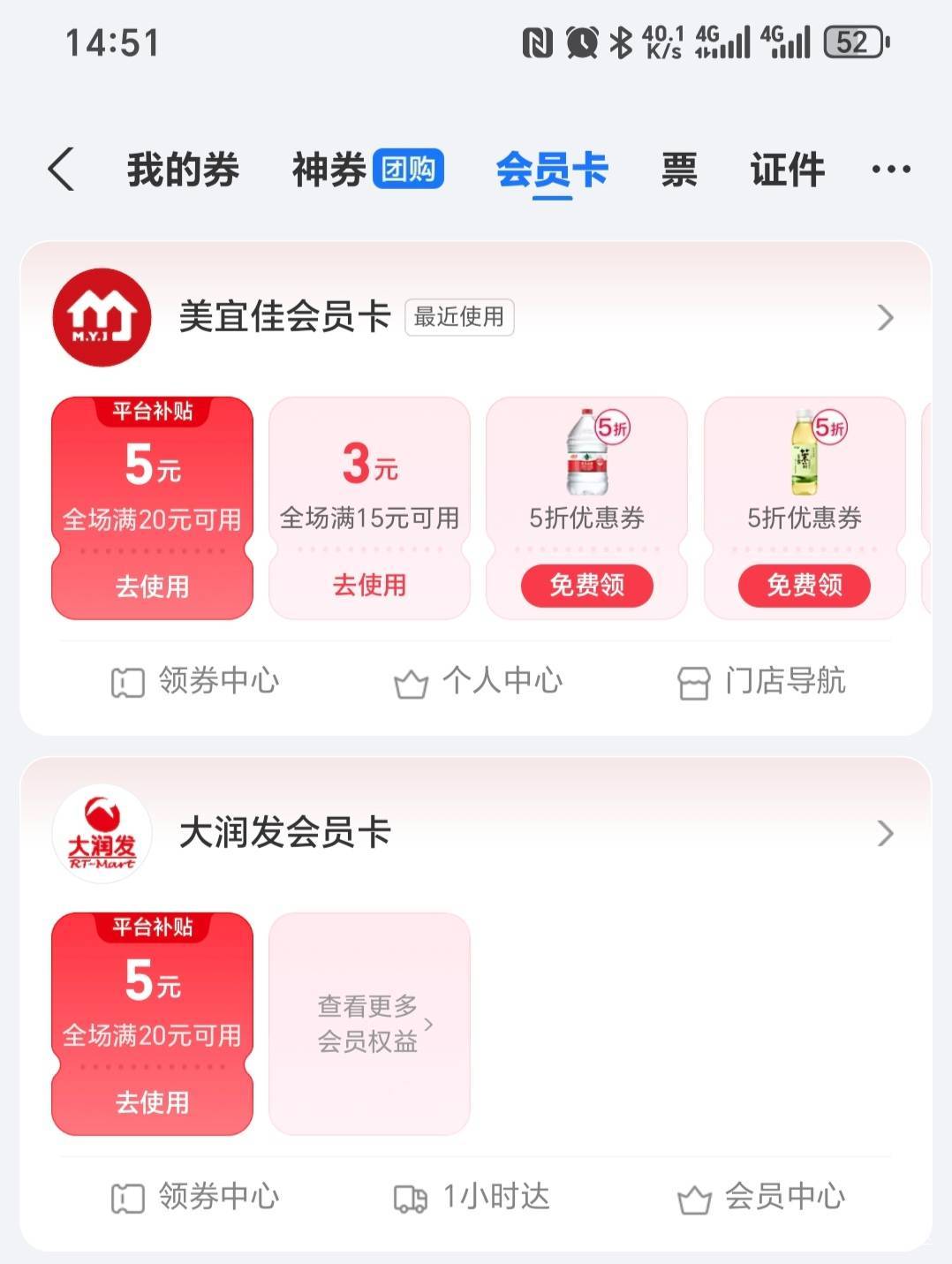The width and height of the screenshot is (952, 1264).
Task: Open the three-dot more menu
Action: (890, 169)
